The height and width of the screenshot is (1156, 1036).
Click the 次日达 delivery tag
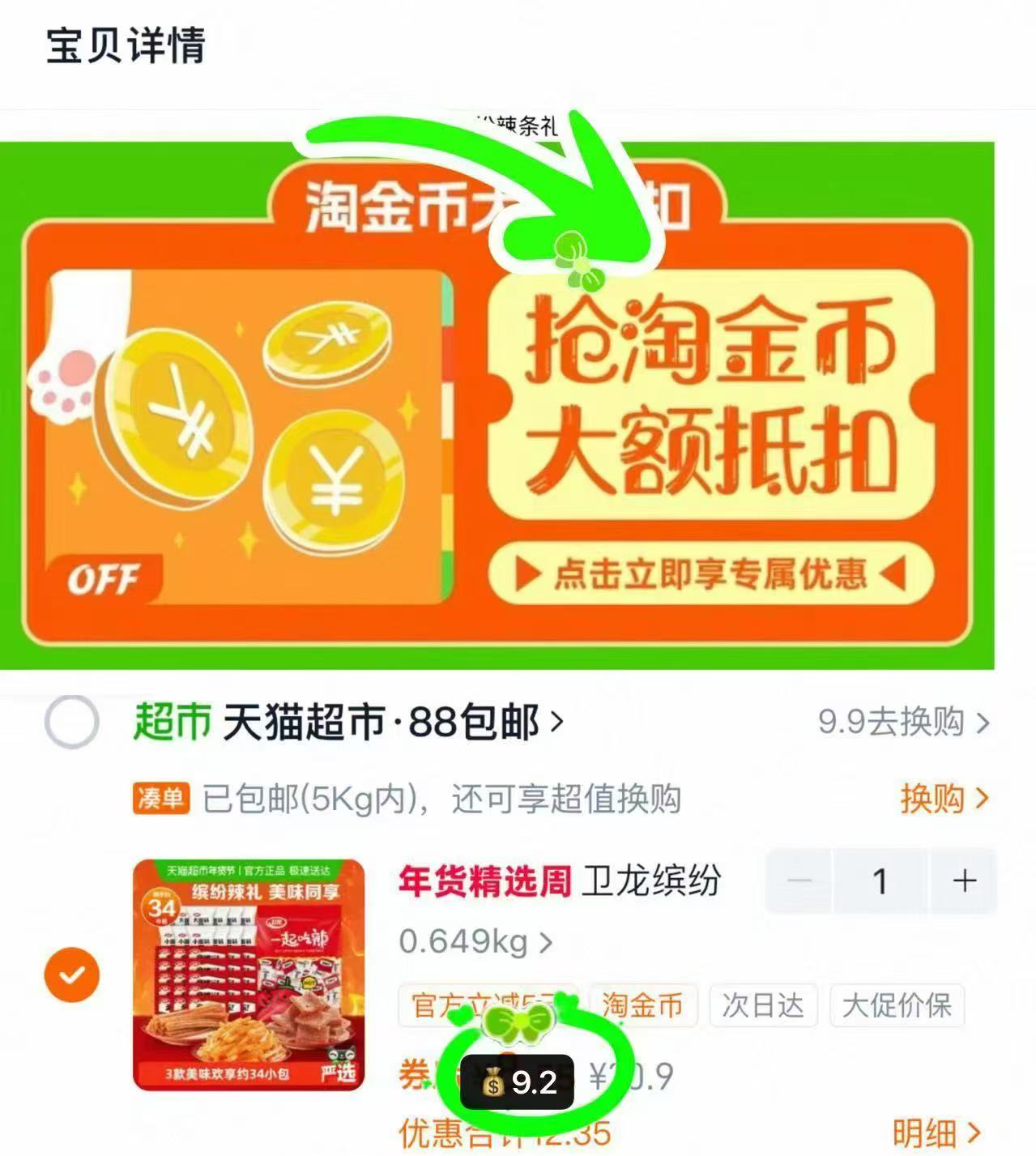(762, 1005)
